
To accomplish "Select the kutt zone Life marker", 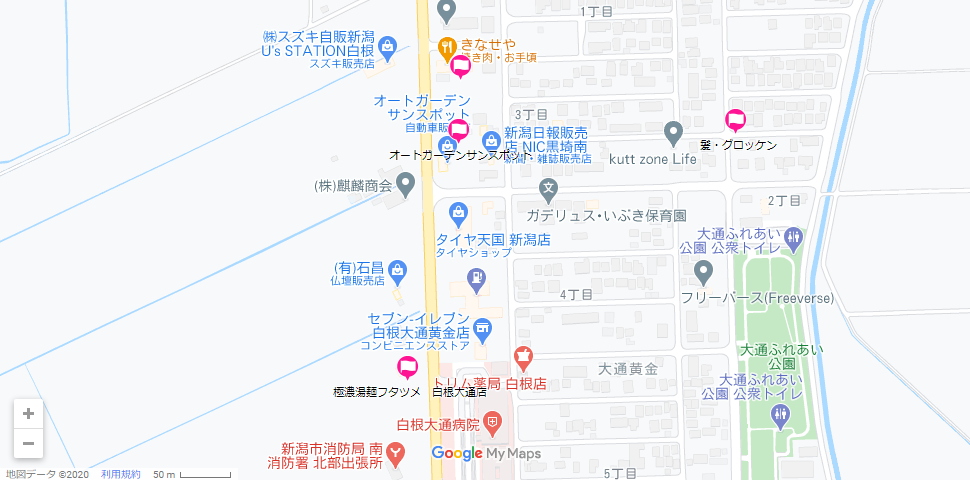I will [x=674, y=131].
